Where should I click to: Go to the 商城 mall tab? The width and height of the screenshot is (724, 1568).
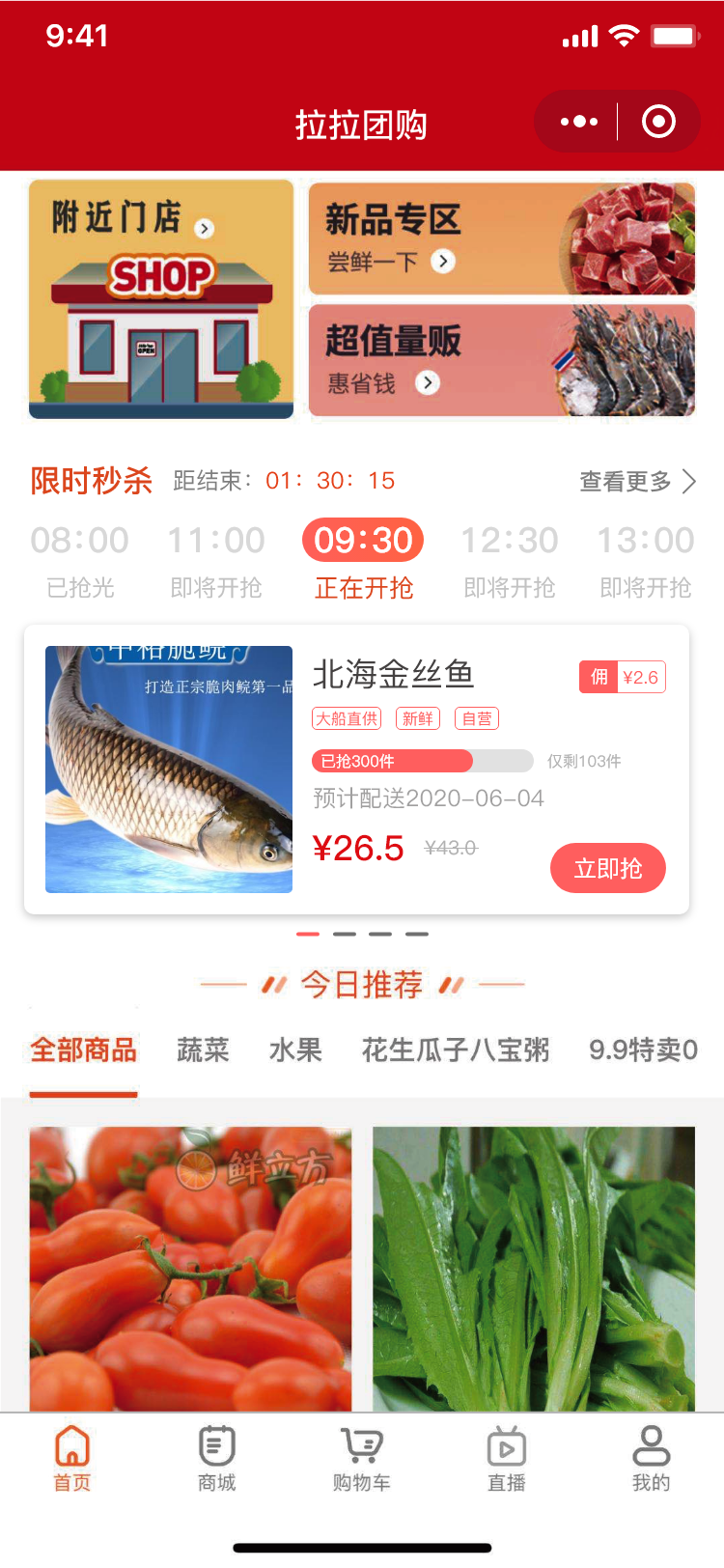pyautogui.click(x=217, y=1458)
